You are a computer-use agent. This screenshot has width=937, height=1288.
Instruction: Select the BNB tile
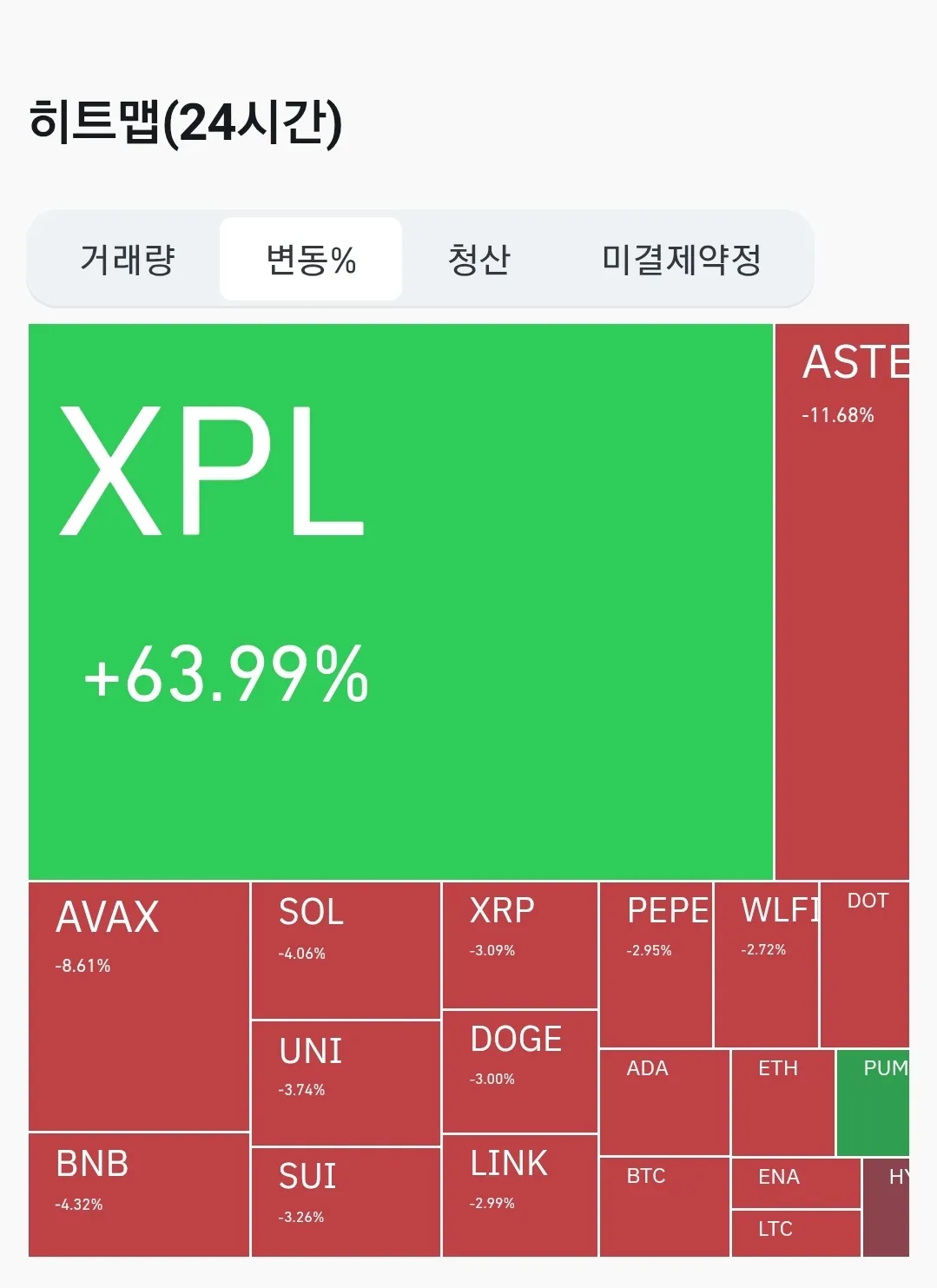click(x=139, y=1194)
